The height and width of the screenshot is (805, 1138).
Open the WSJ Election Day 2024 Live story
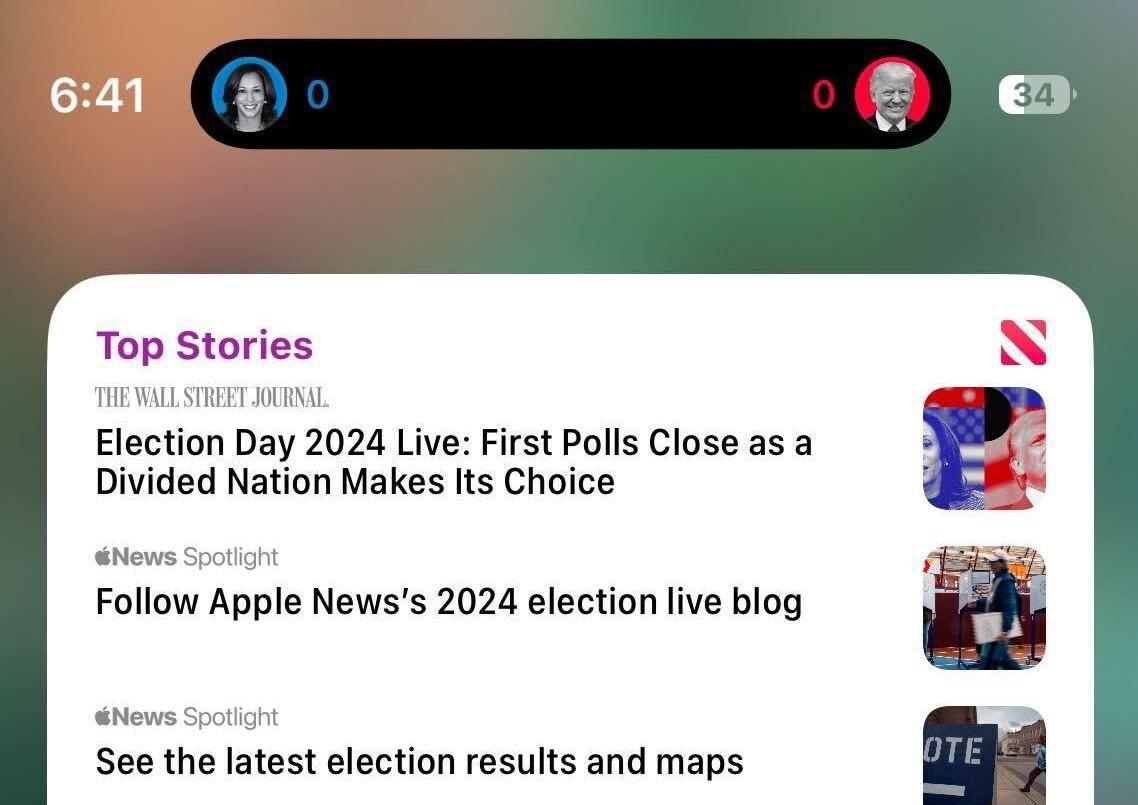[x=453, y=461]
